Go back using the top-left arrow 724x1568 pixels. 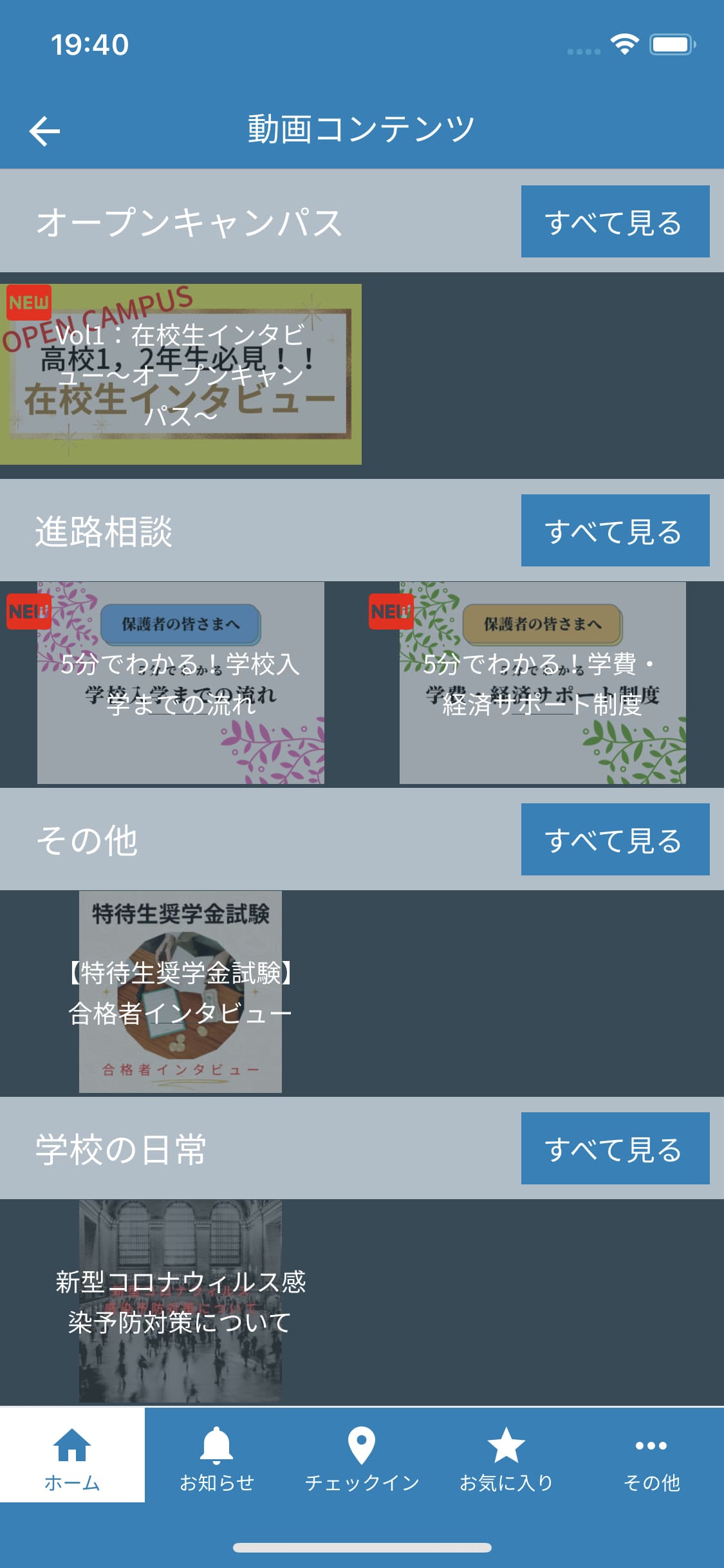(44, 131)
